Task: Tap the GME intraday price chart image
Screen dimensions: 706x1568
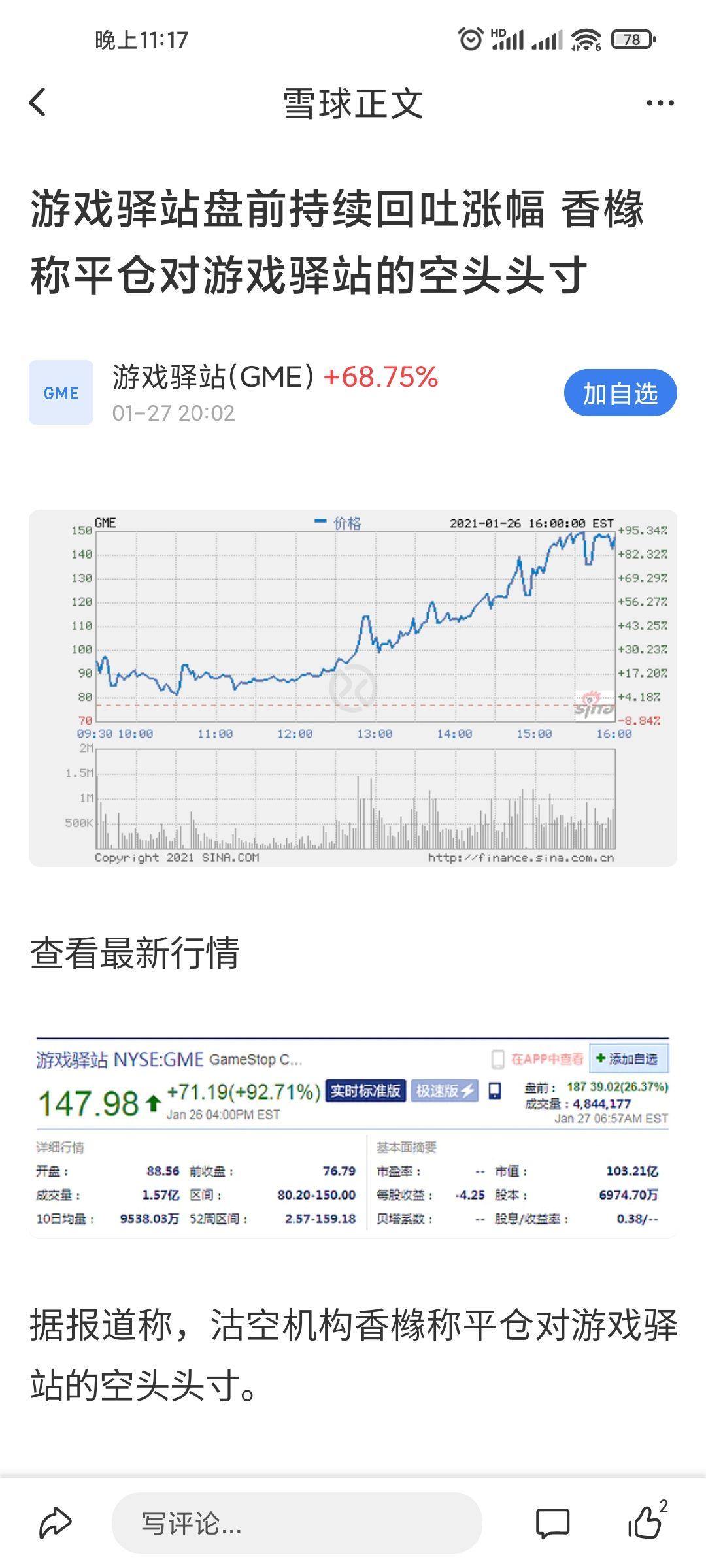Action: [353, 686]
